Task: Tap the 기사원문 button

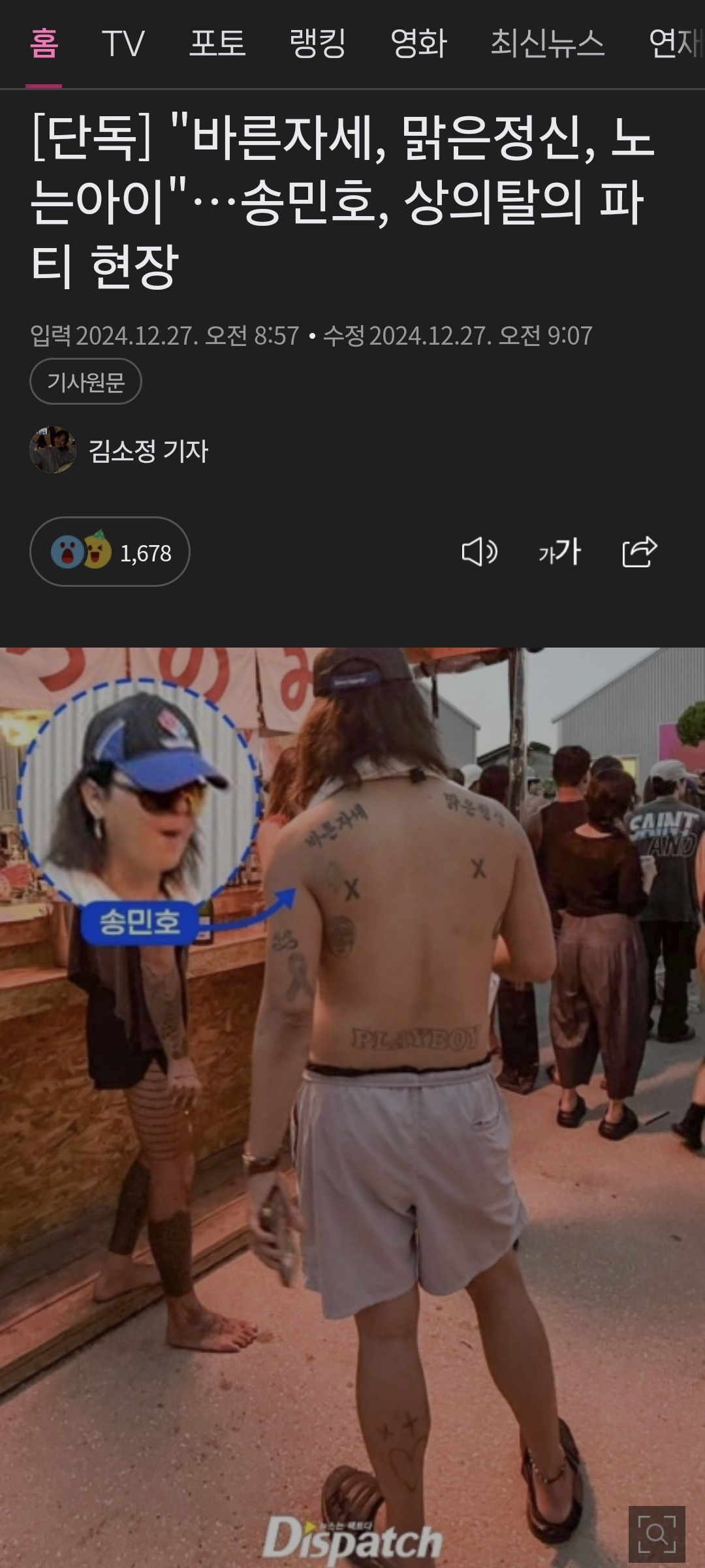Action: coord(86,382)
